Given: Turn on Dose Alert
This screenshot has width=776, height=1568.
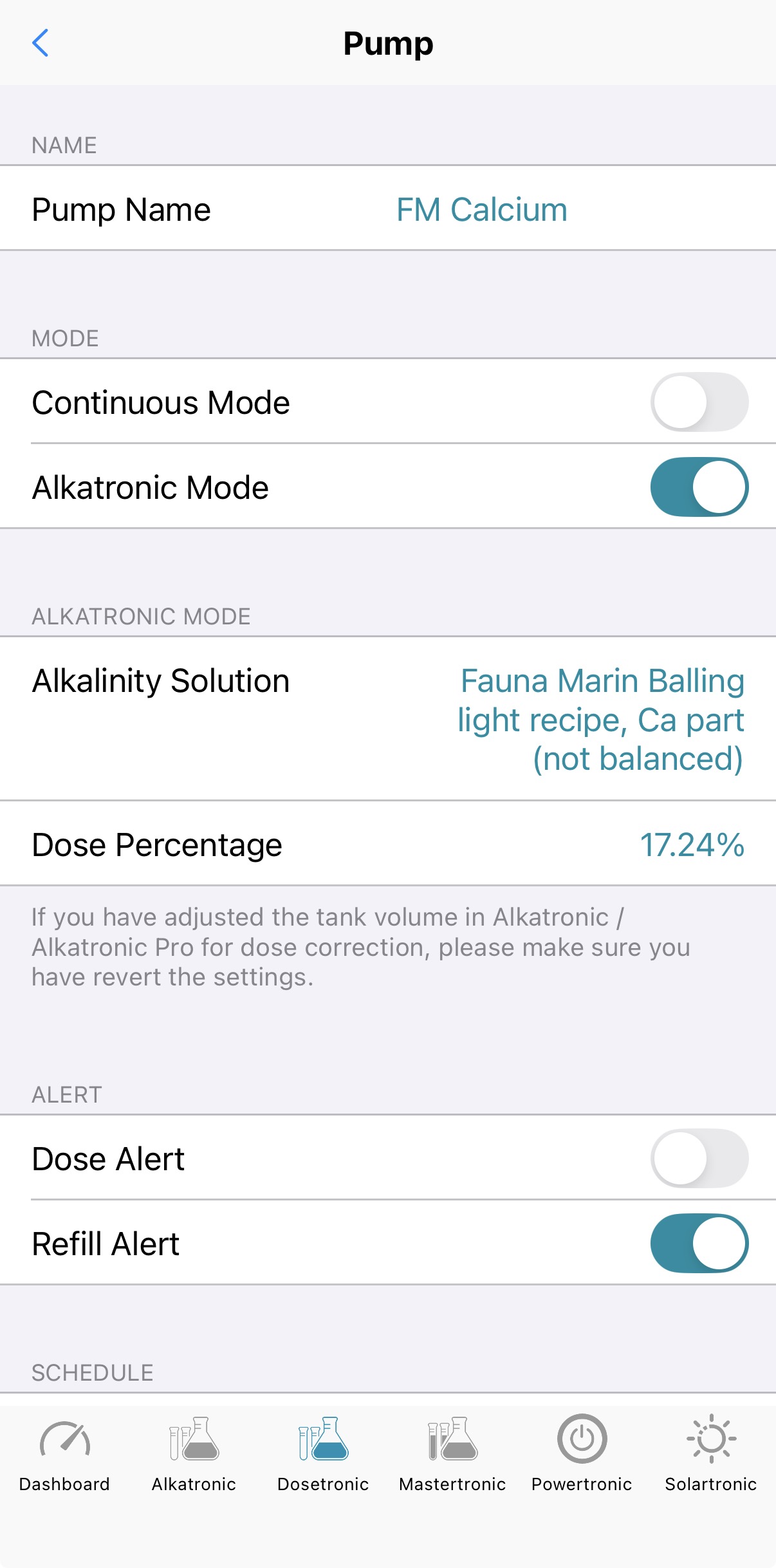Looking at the screenshot, I should (x=699, y=1159).
